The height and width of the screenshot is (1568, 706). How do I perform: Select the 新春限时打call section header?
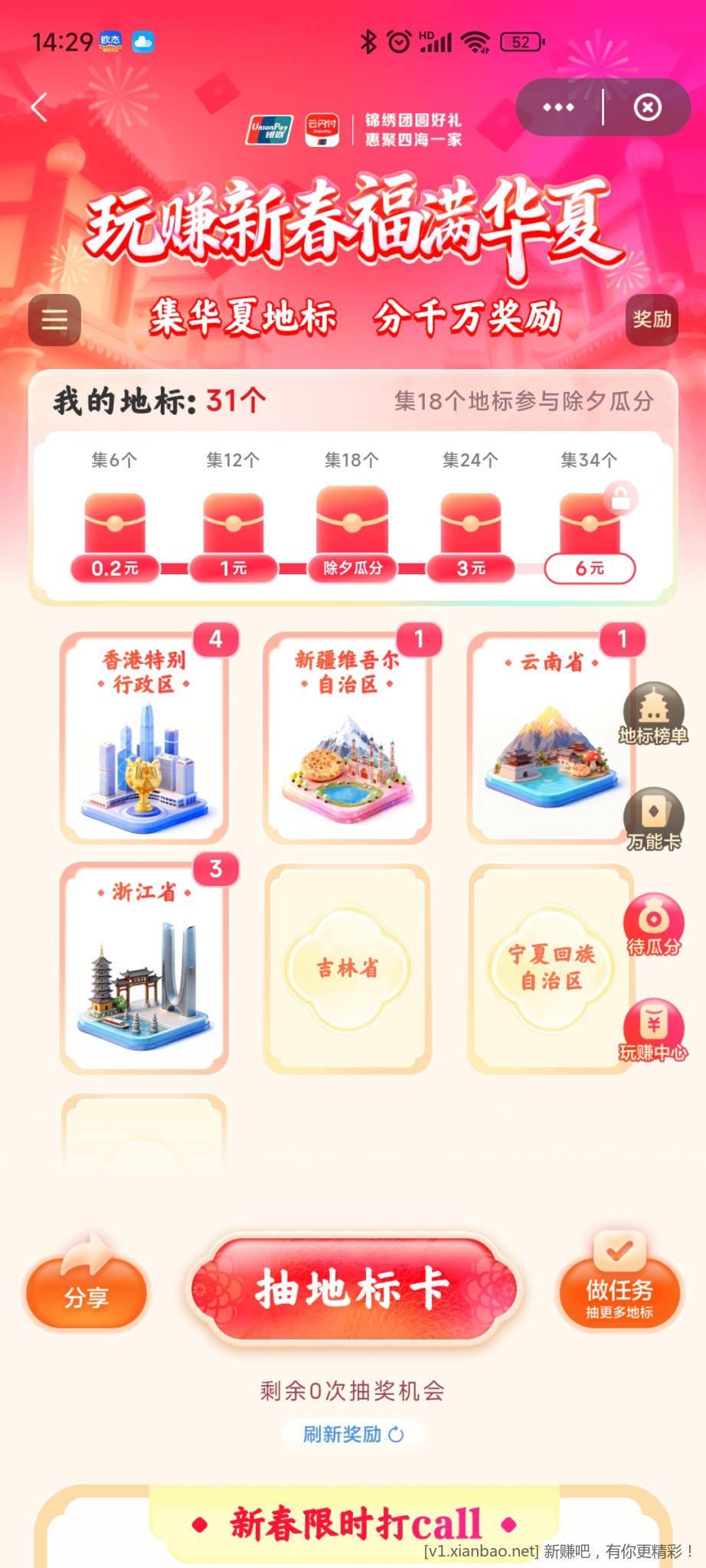click(353, 1524)
